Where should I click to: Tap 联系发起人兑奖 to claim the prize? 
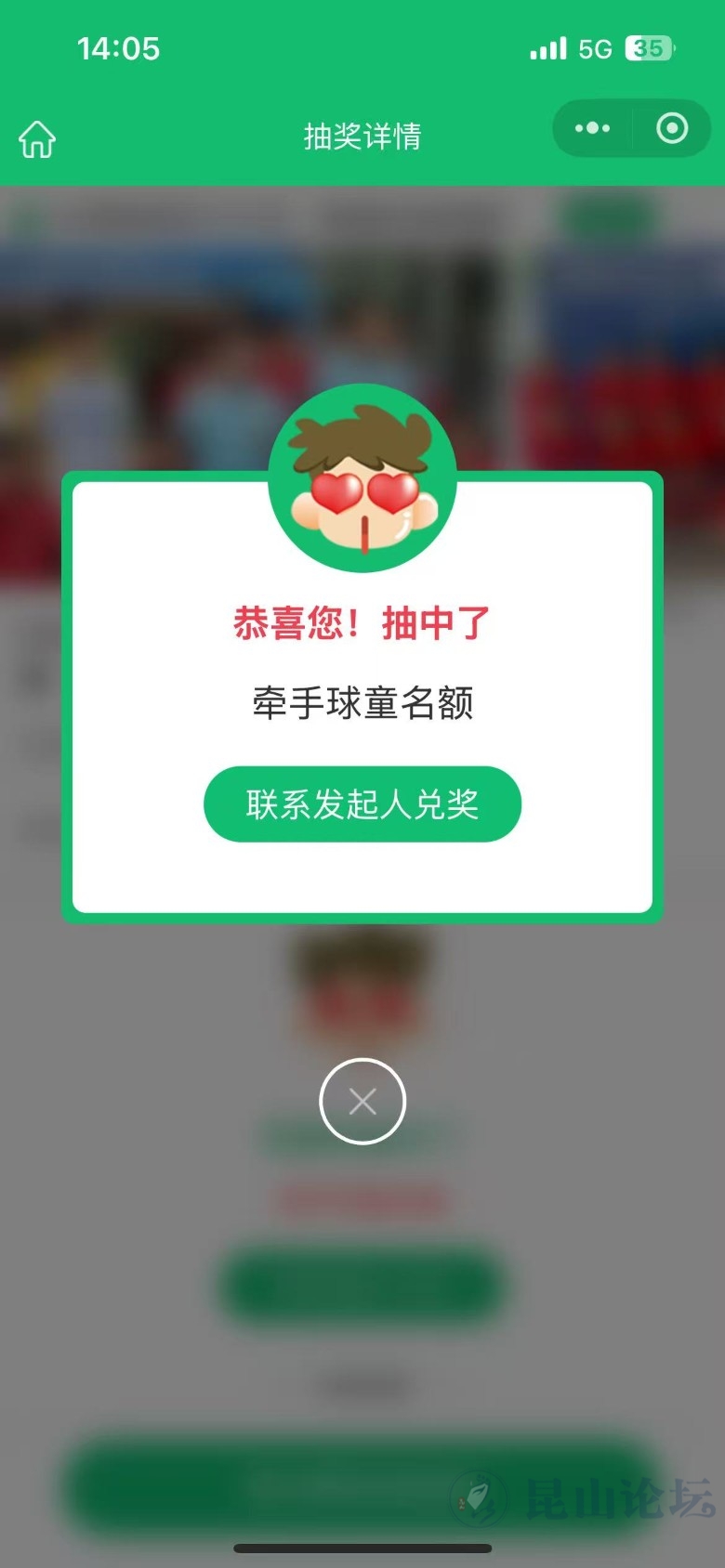coord(362,804)
